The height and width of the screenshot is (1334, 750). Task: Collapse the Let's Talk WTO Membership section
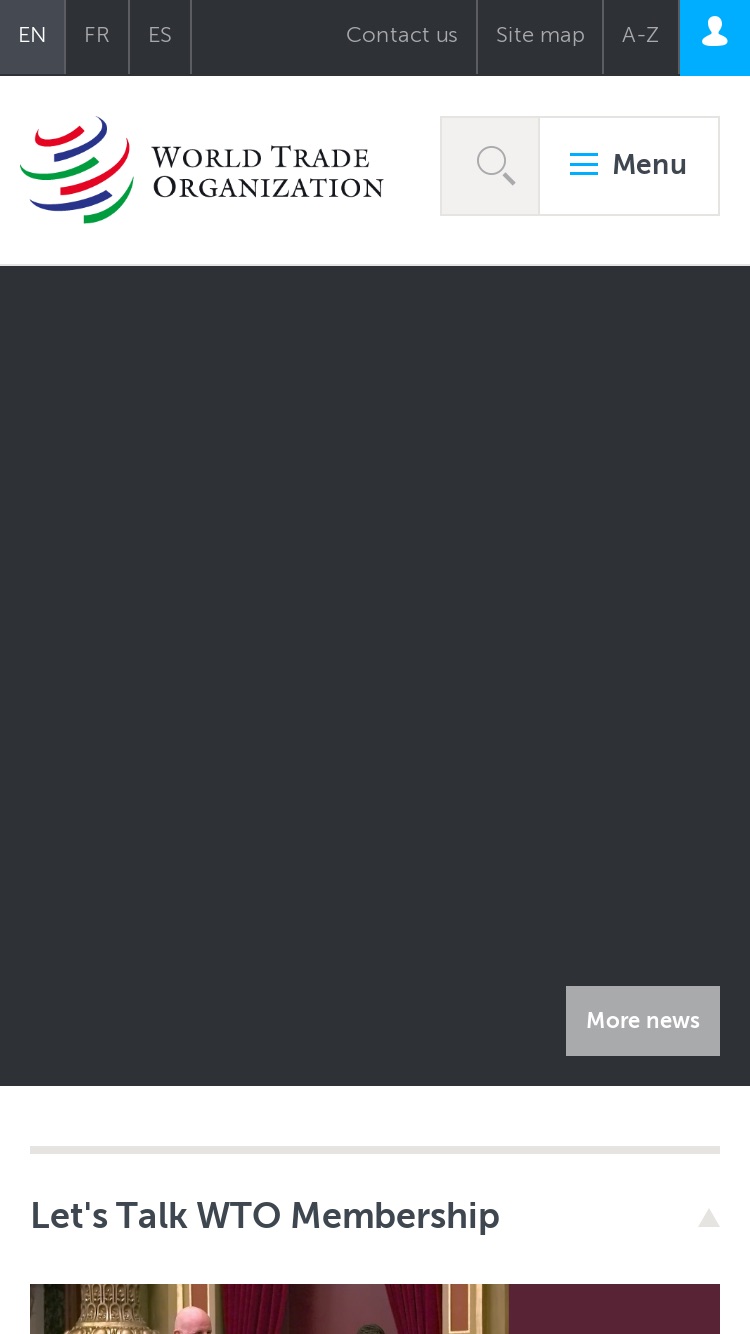coord(709,1217)
